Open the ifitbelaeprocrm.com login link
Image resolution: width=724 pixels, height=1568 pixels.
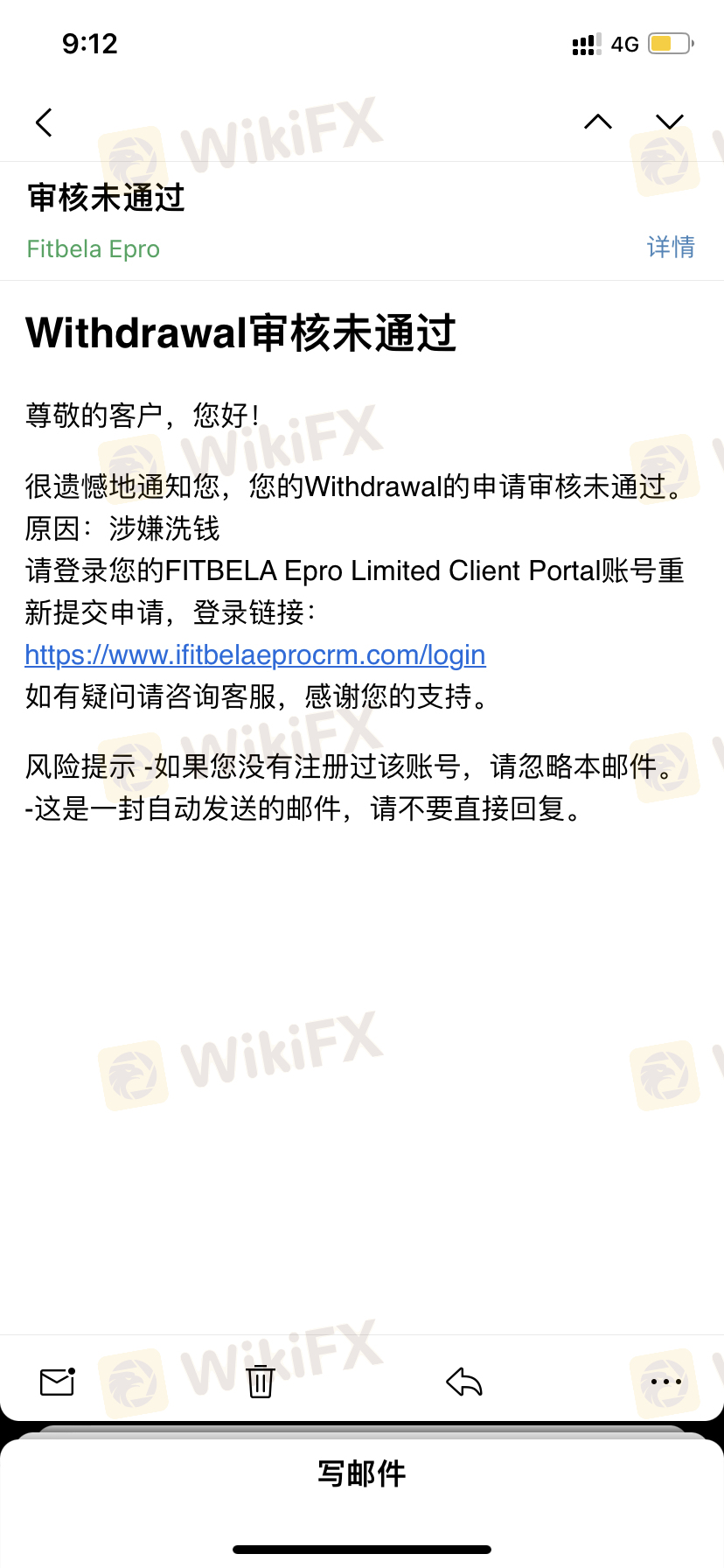(254, 654)
